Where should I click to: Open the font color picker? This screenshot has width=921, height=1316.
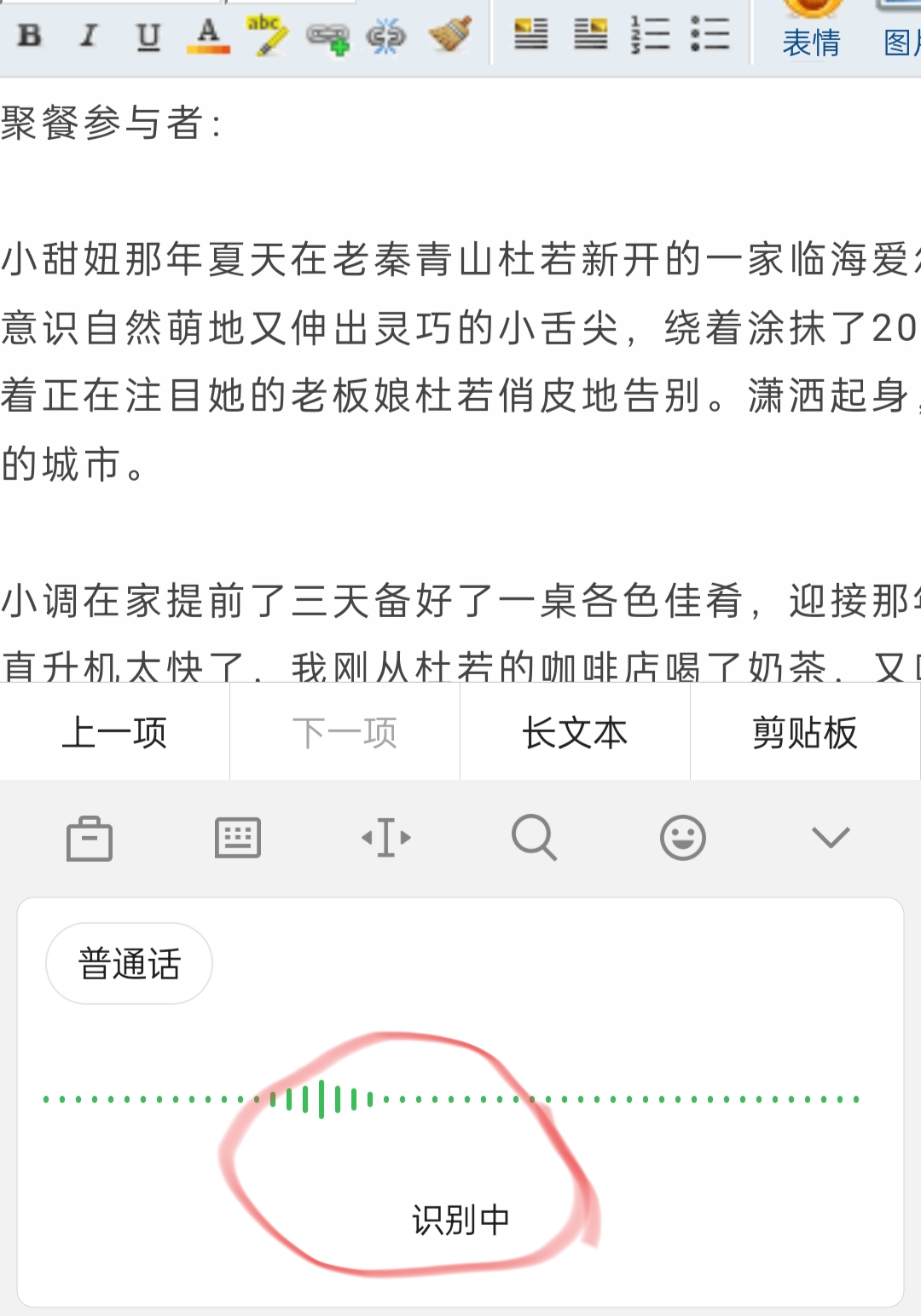[x=208, y=36]
